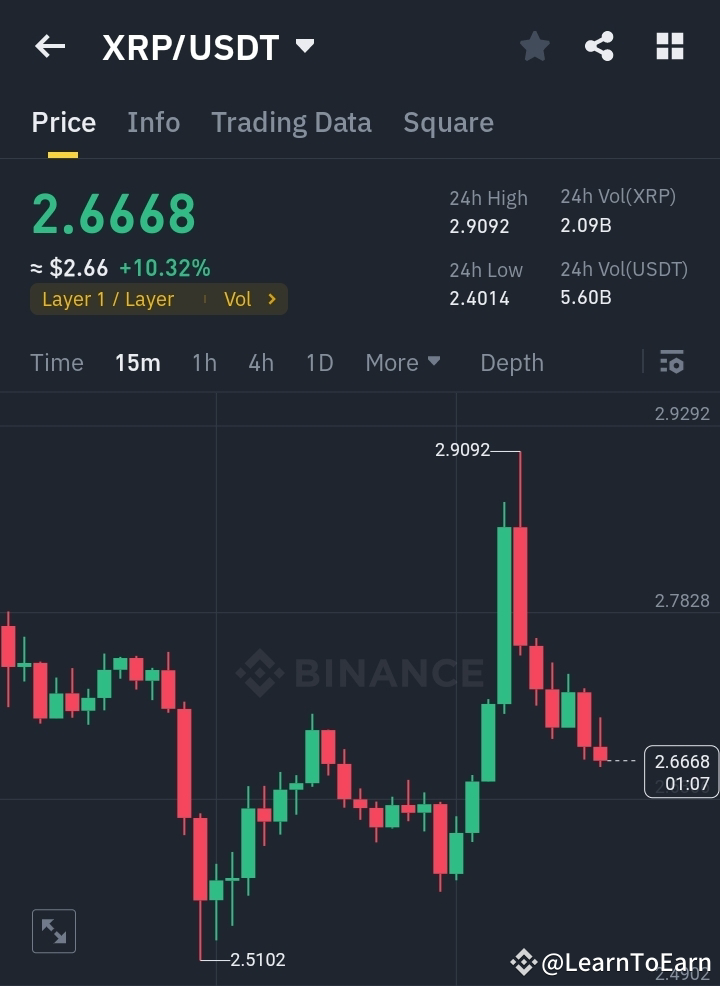Expand chart to fullscreen mode
This screenshot has width=720, height=986.
(x=53, y=930)
